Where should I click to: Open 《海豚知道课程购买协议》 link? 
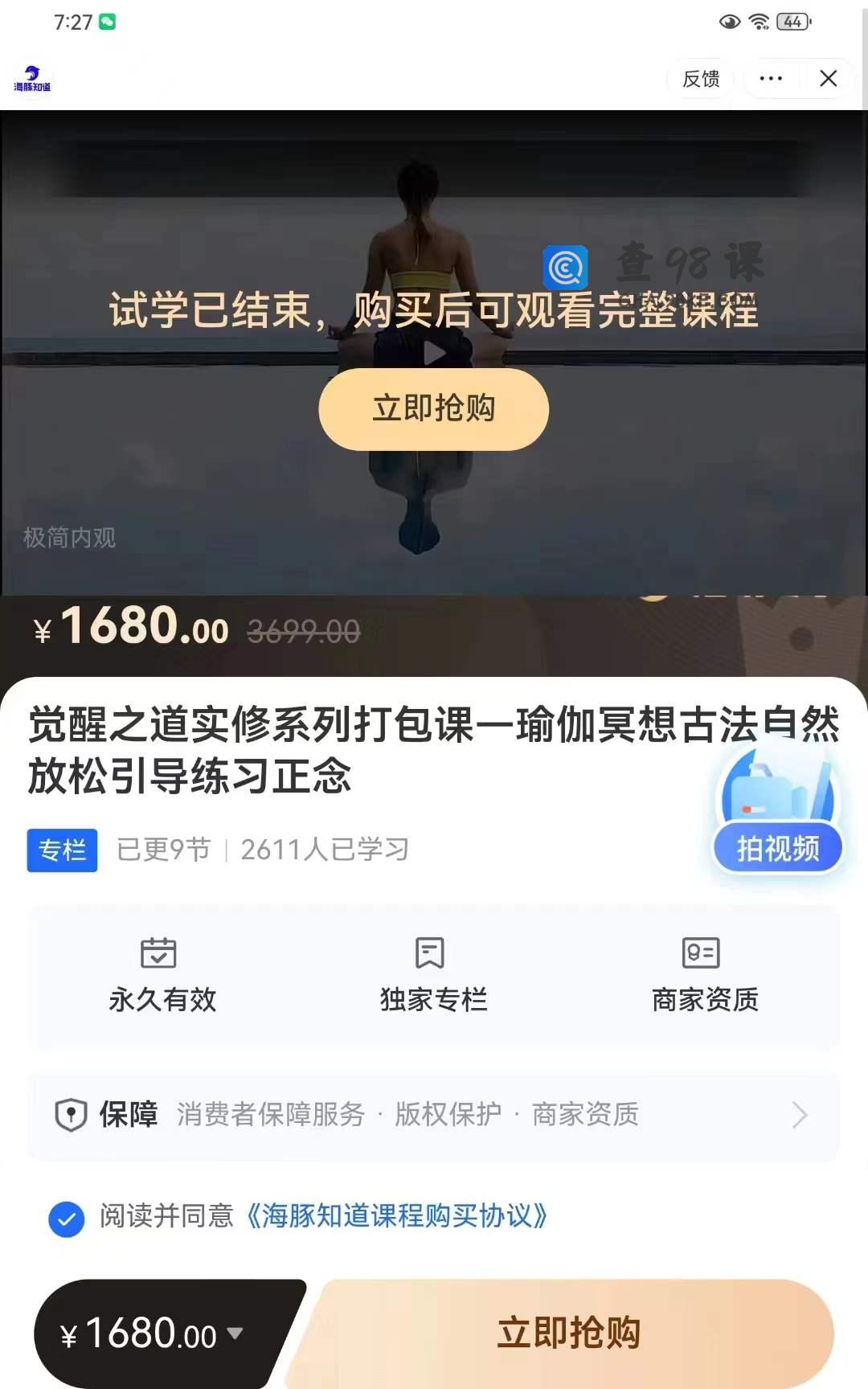point(397,1216)
